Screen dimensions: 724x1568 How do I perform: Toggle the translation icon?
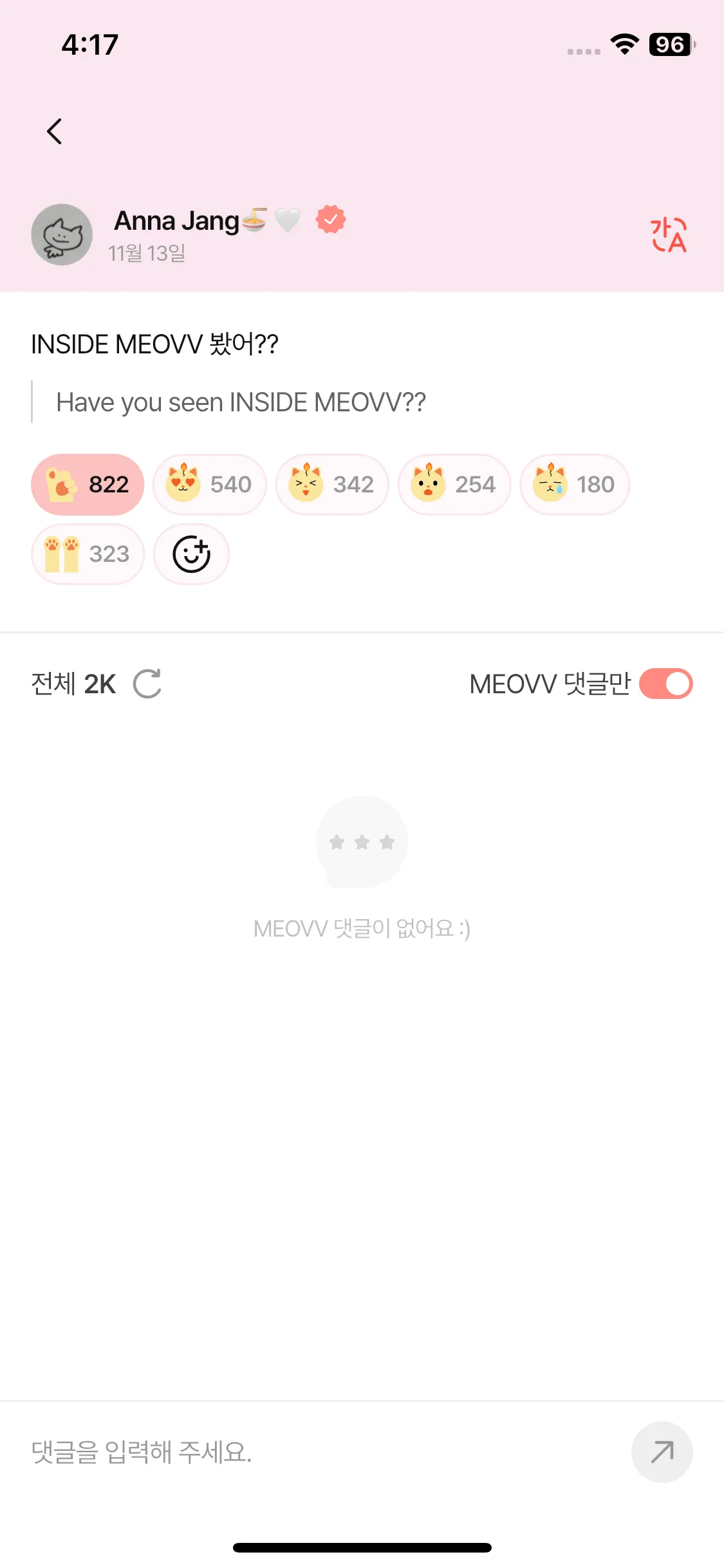[668, 235]
